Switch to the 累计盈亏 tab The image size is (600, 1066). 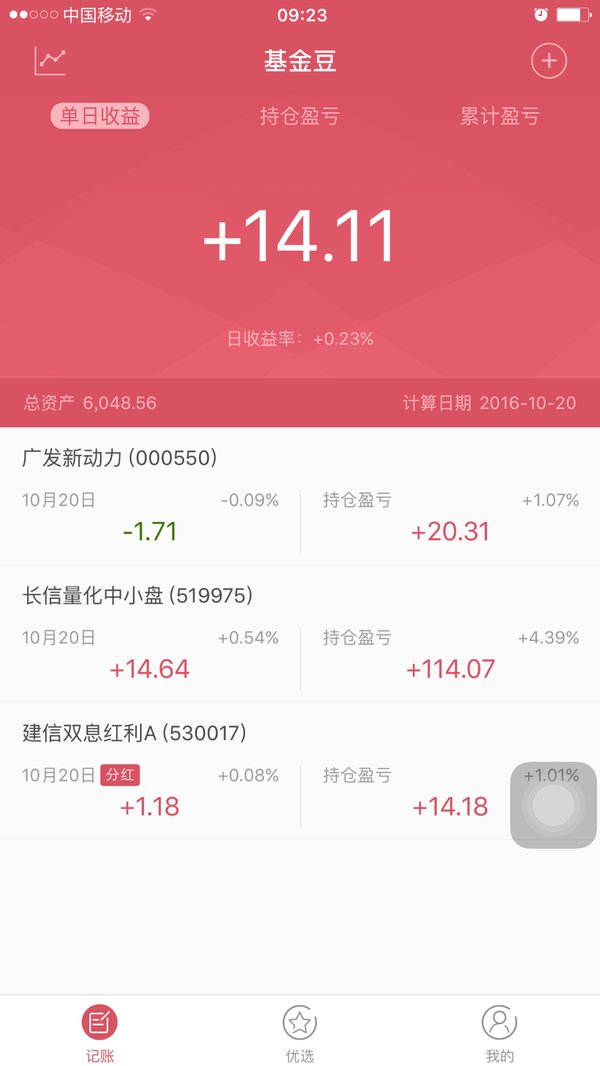point(499,116)
